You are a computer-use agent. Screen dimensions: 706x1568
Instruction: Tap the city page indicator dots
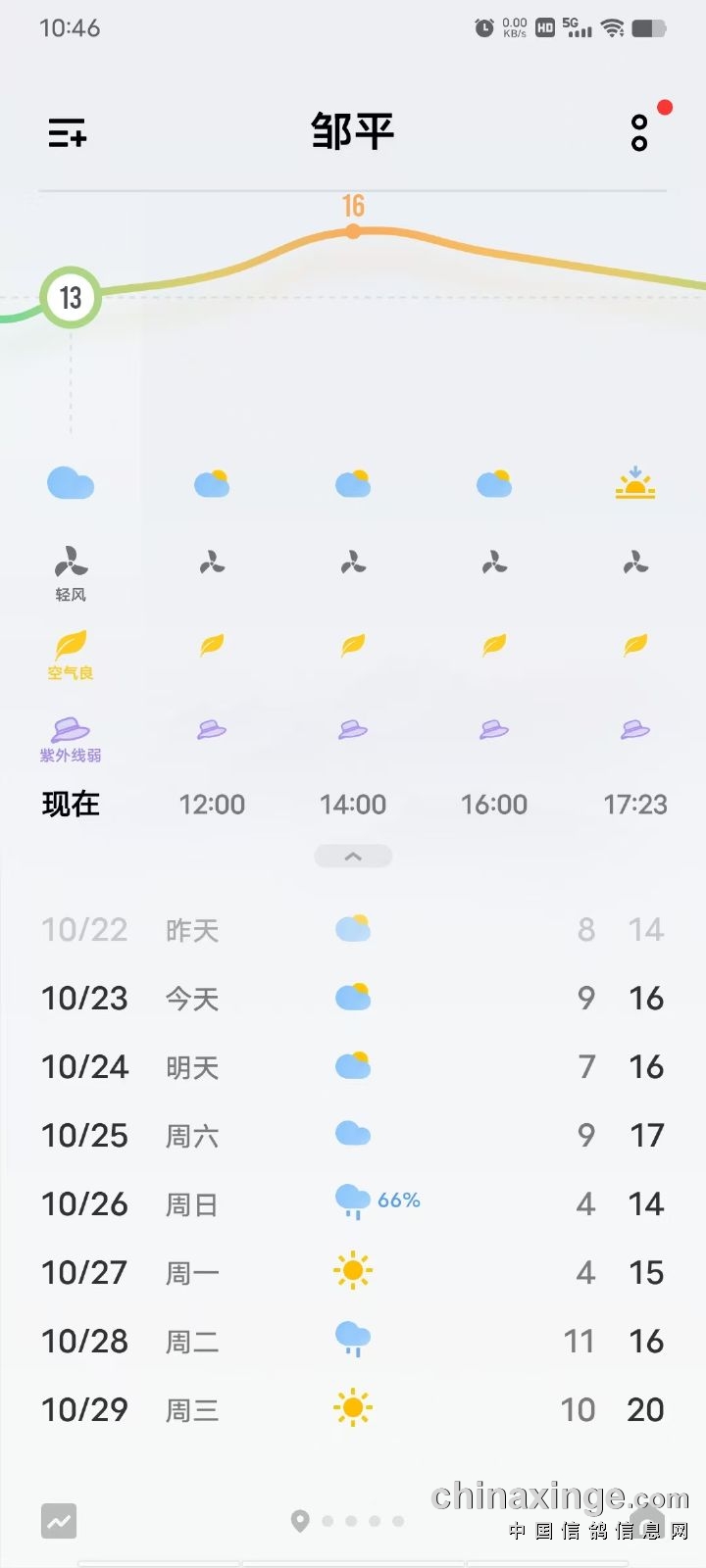pyautogui.click(x=350, y=1521)
